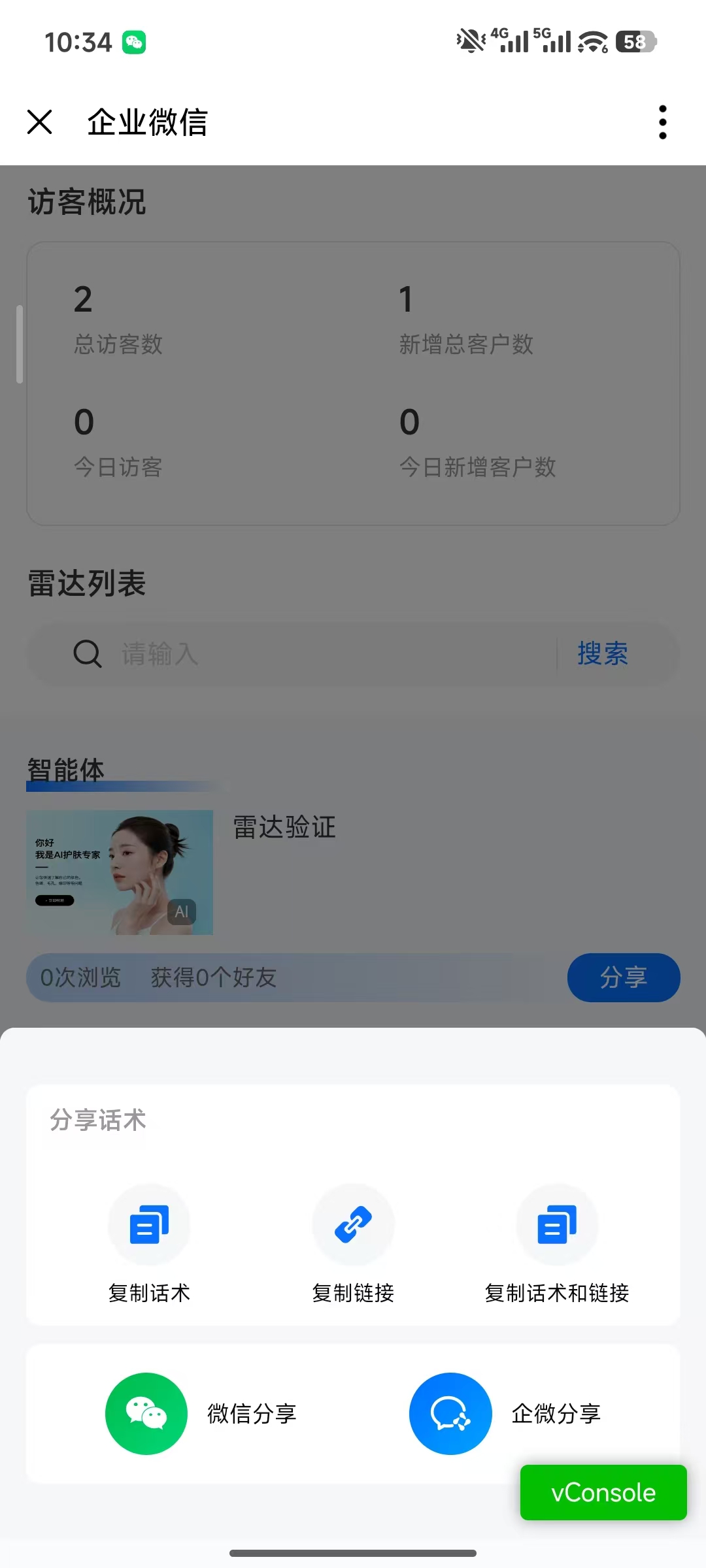Open the three-dot overflow menu
Image resolution: width=706 pixels, height=1568 pixels.
pos(662,122)
